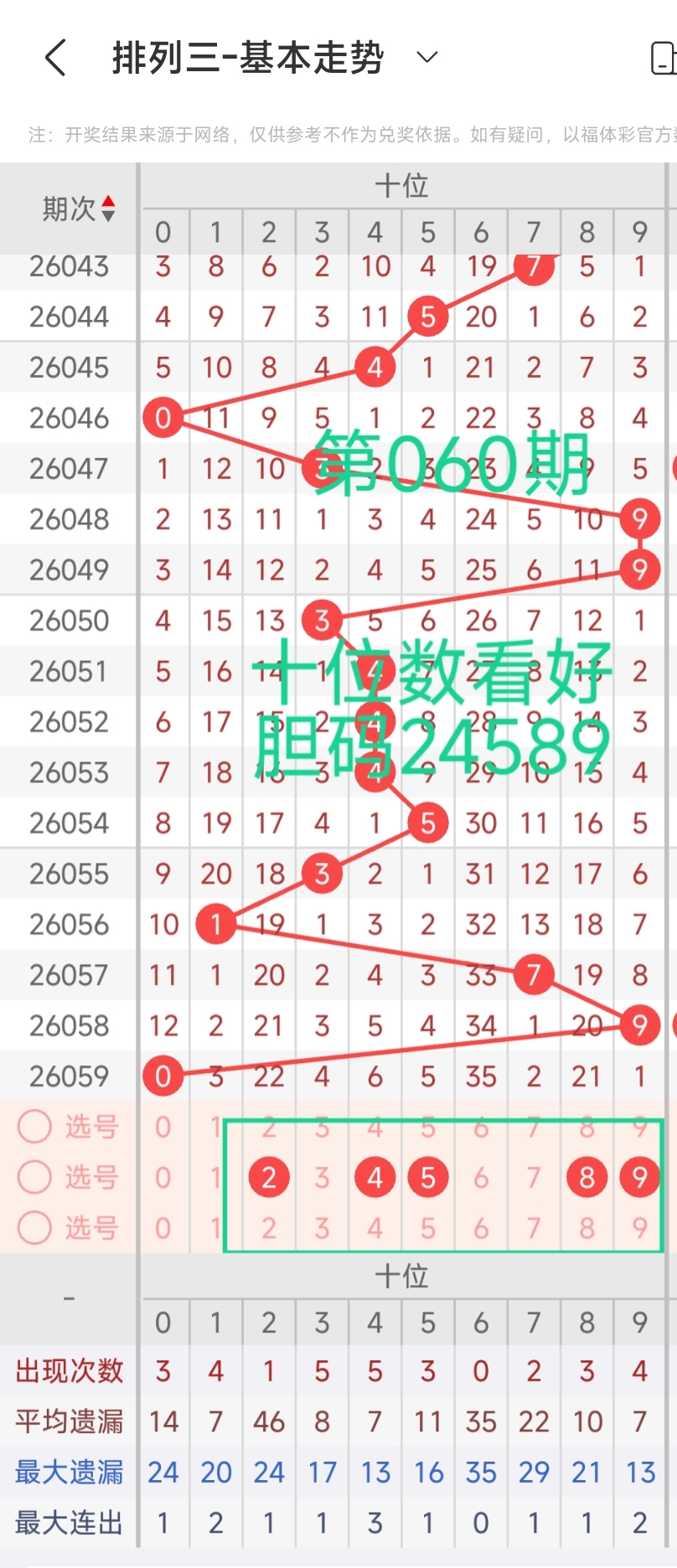
Task: Tap the back arrow in the top left
Action: point(56,56)
